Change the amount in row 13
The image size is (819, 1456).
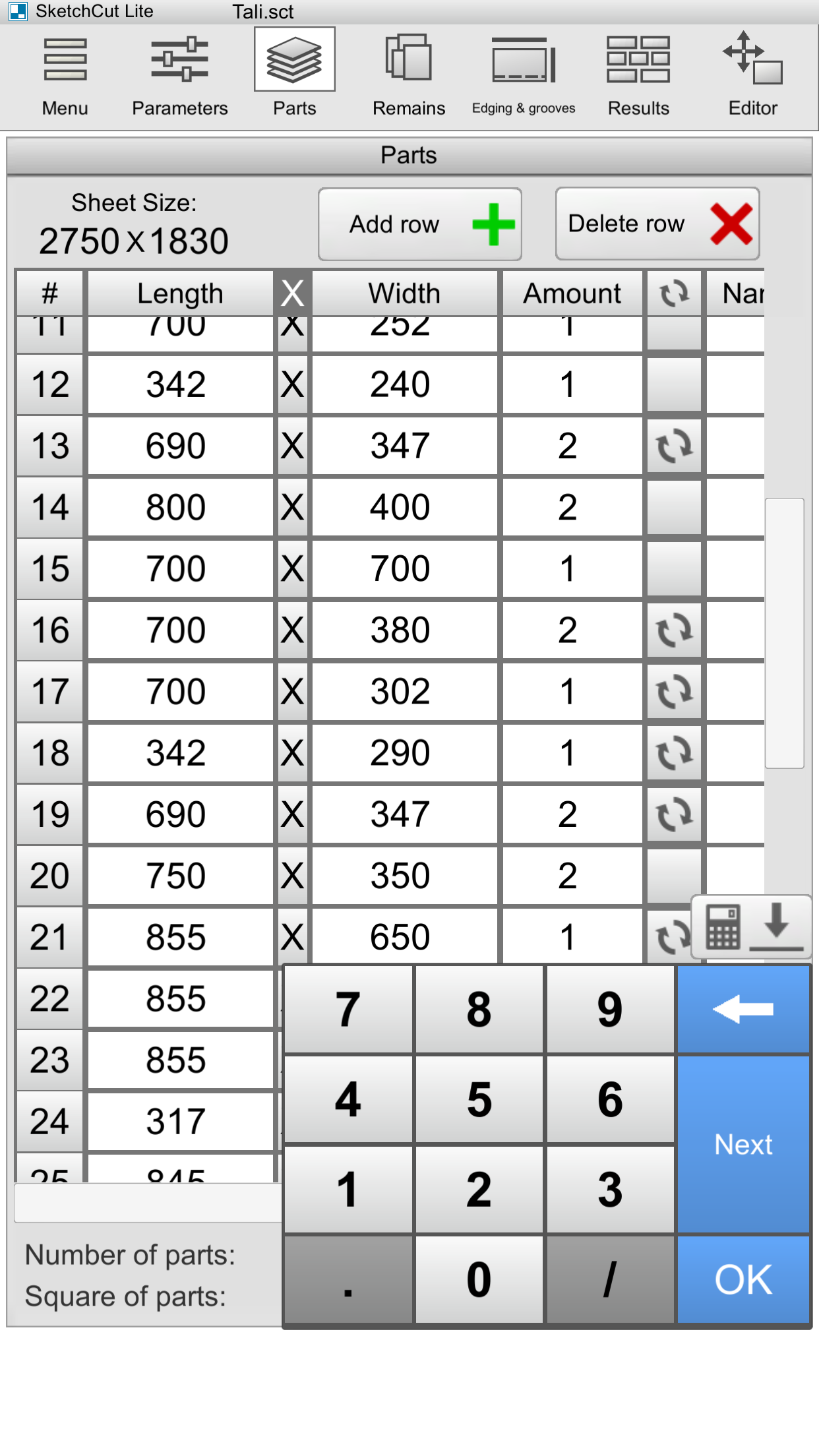(568, 446)
